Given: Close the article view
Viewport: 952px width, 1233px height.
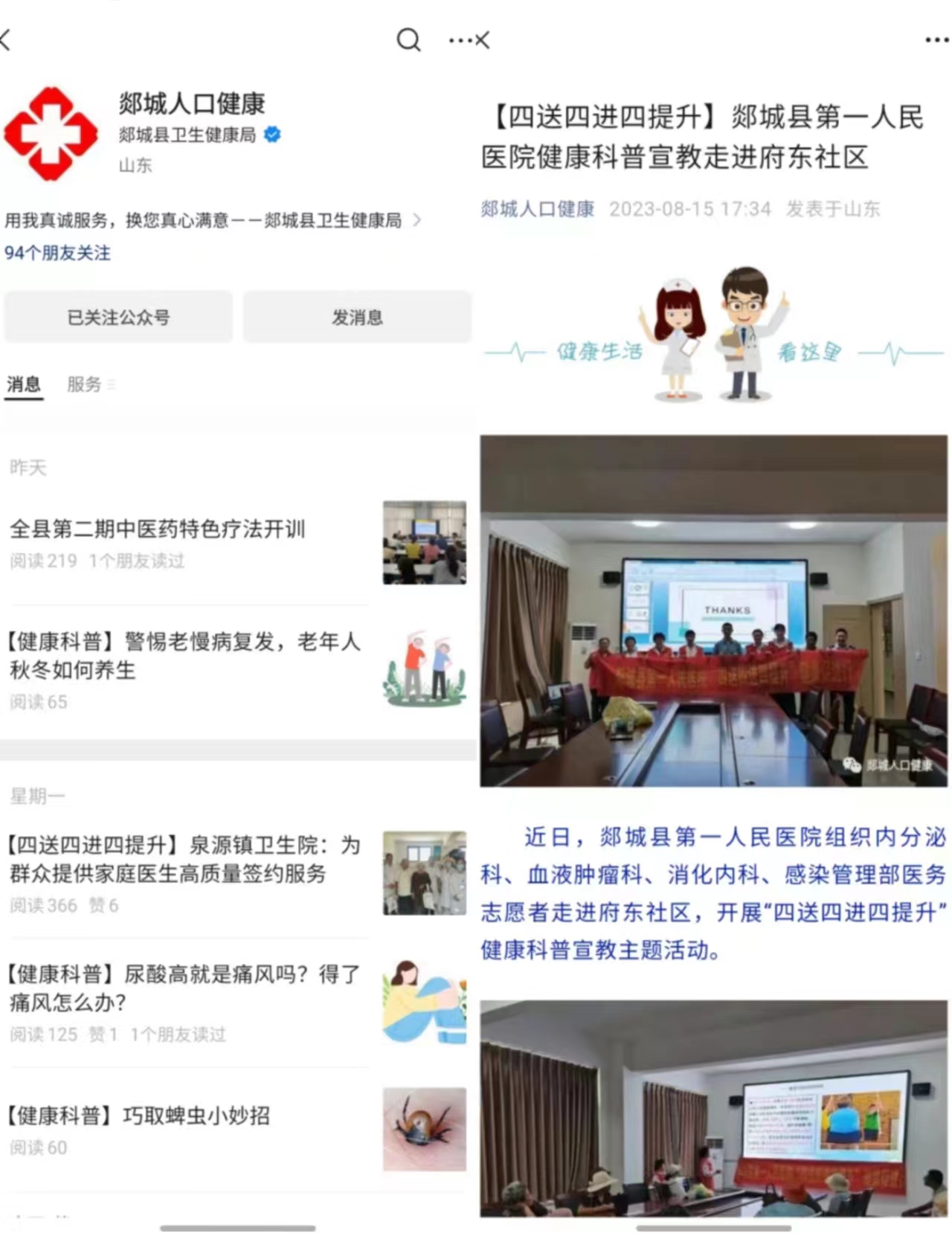Looking at the screenshot, I should [483, 40].
